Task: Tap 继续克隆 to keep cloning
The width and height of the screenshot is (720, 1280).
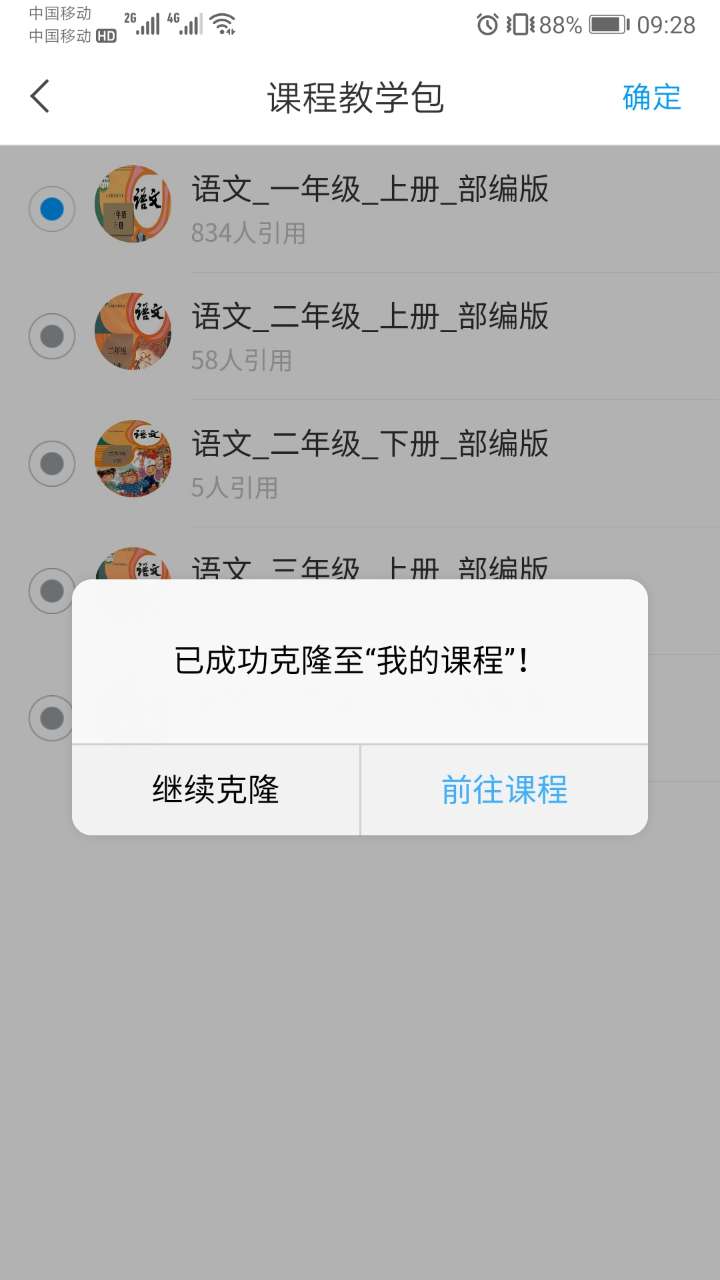Action: coord(215,790)
